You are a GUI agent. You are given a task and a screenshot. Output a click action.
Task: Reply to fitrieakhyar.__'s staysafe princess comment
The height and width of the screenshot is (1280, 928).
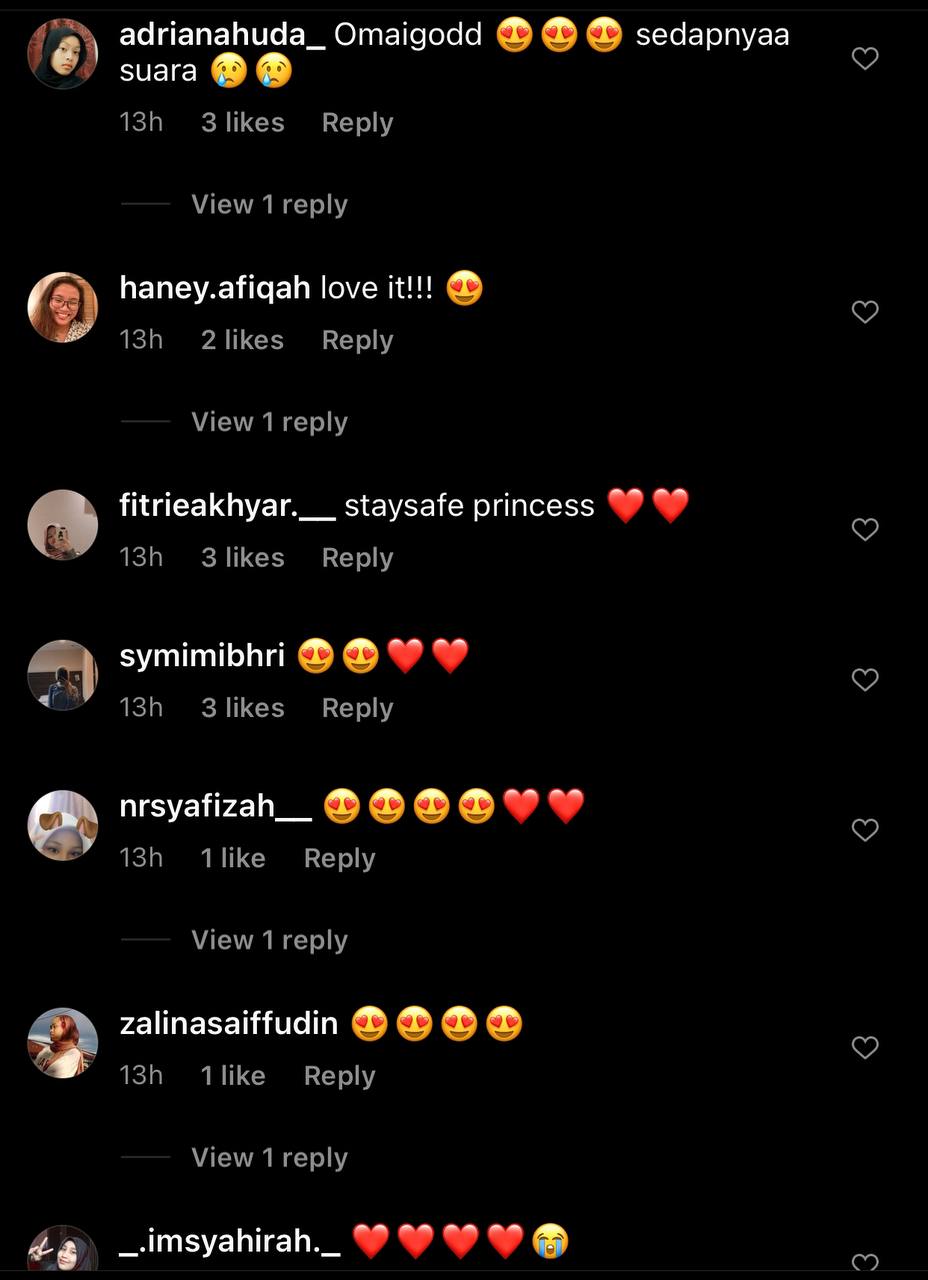coord(357,558)
